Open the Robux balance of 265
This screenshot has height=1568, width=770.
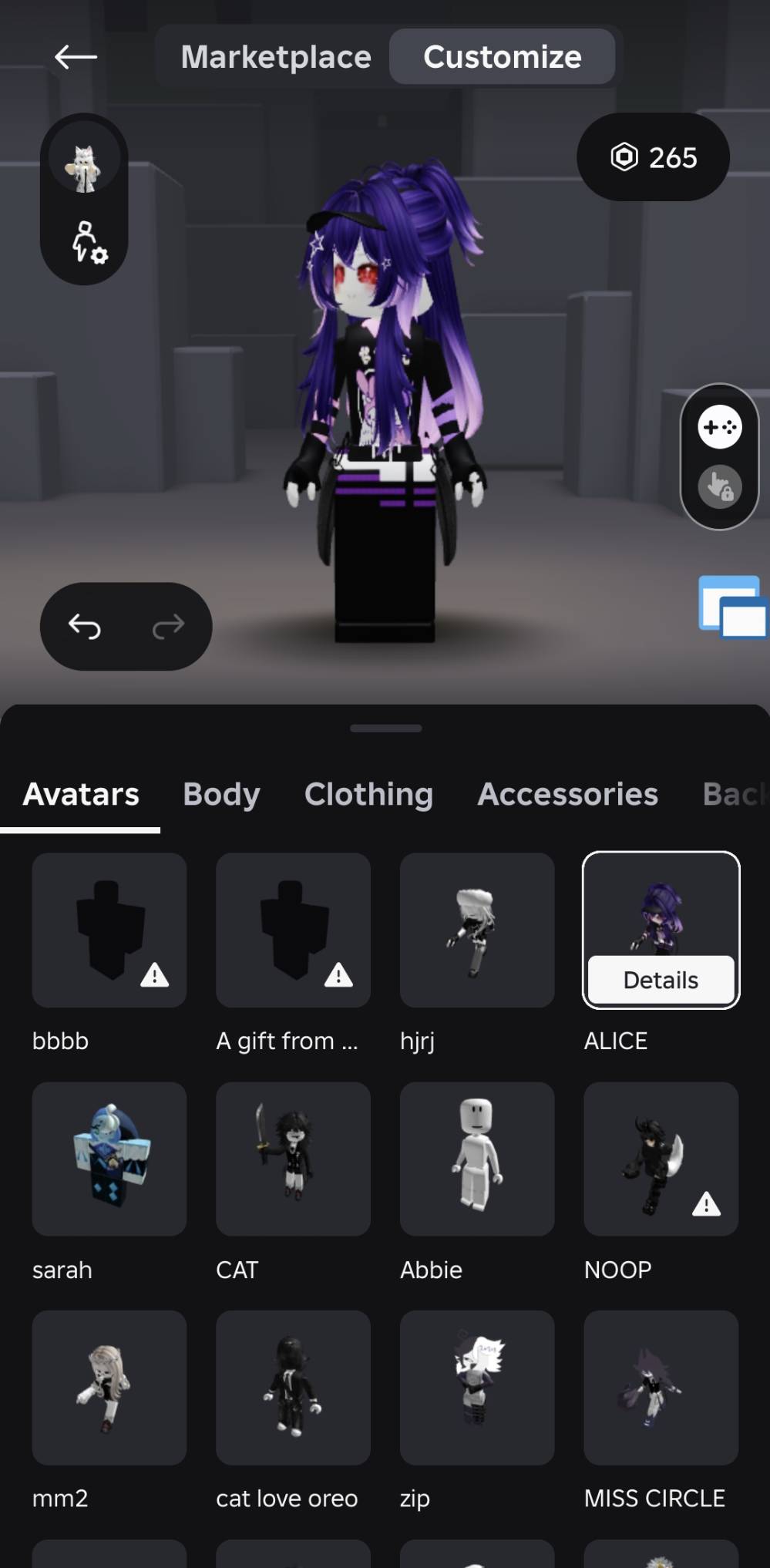pos(653,157)
